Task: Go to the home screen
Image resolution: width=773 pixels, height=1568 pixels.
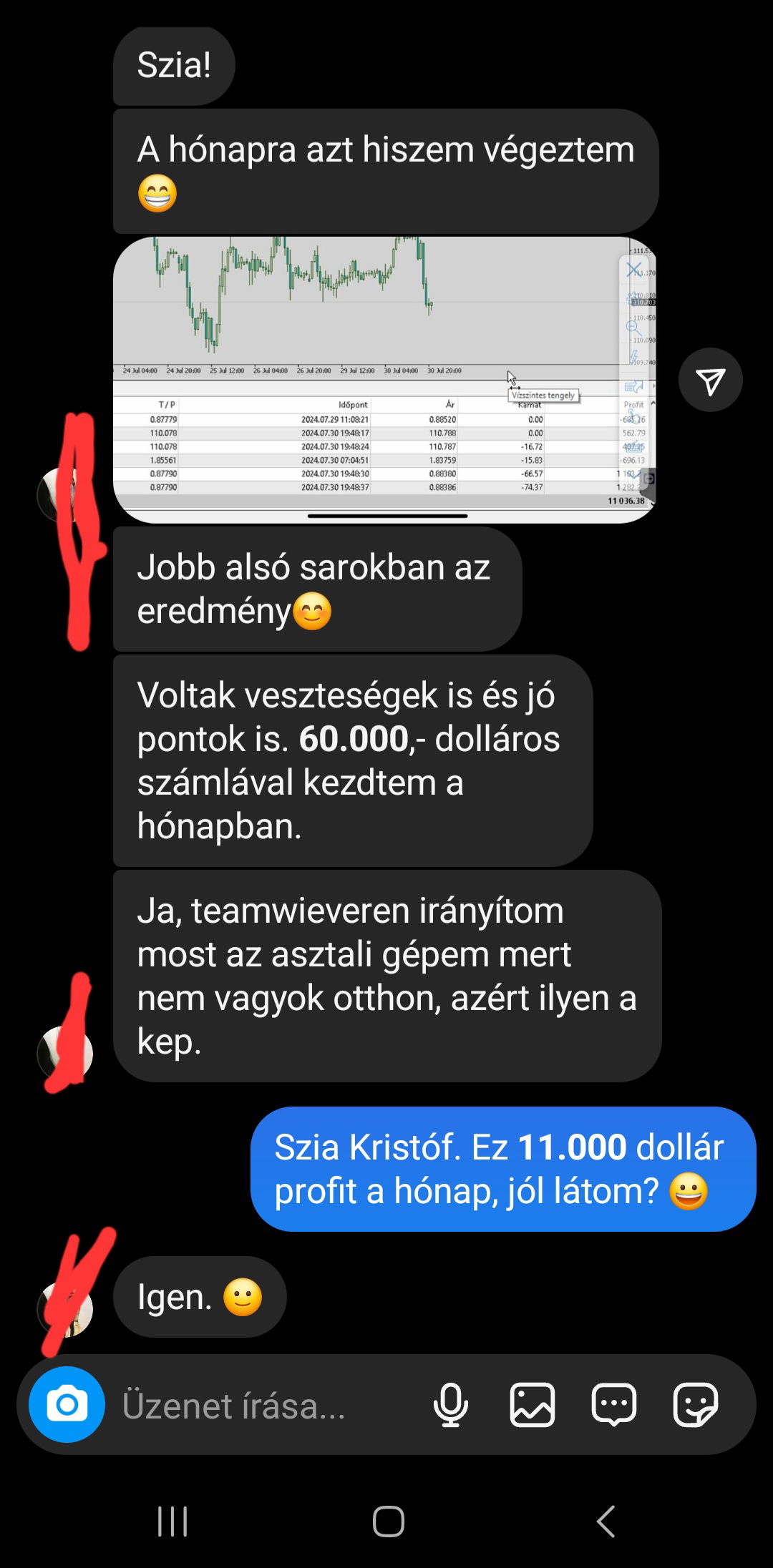Action: [388, 1521]
